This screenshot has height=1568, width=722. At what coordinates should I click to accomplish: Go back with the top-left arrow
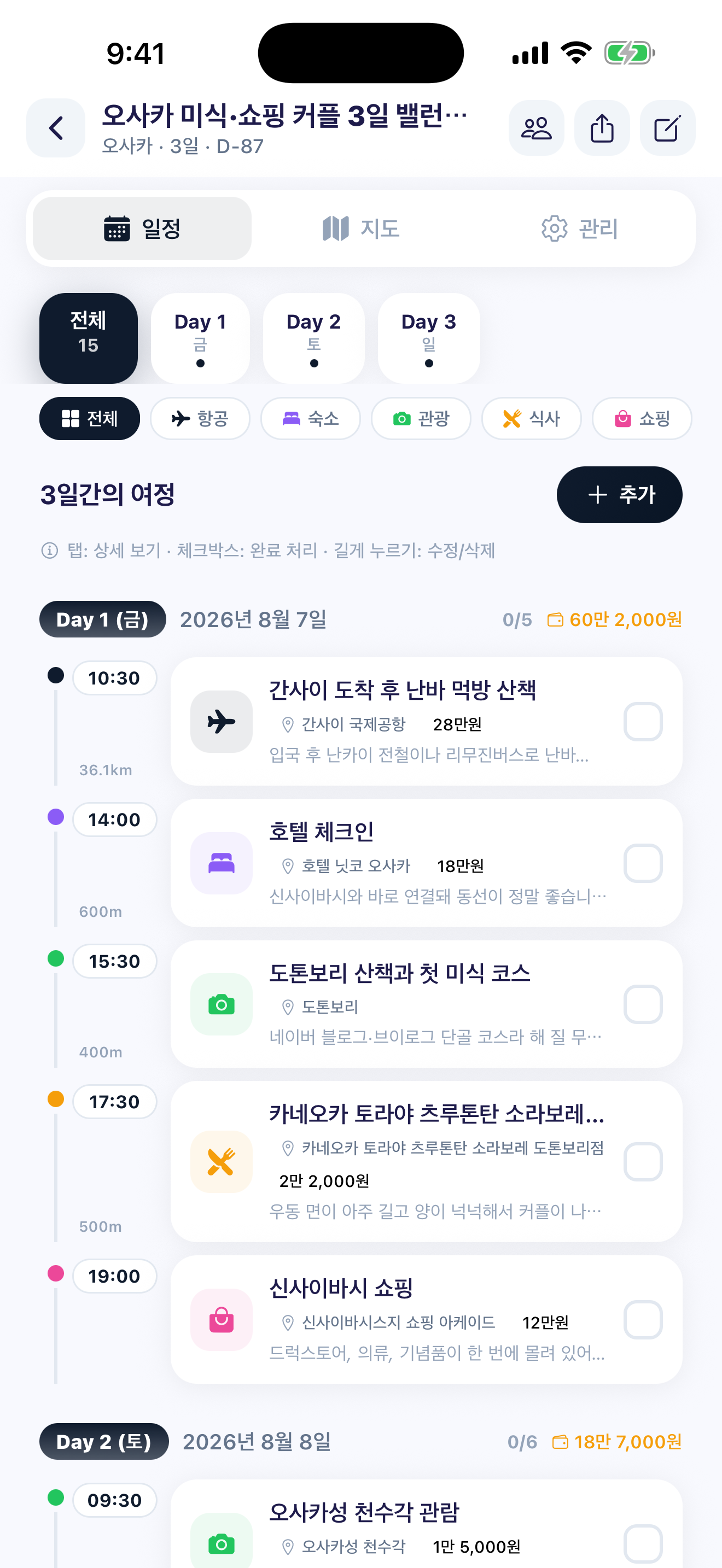coord(55,128)
